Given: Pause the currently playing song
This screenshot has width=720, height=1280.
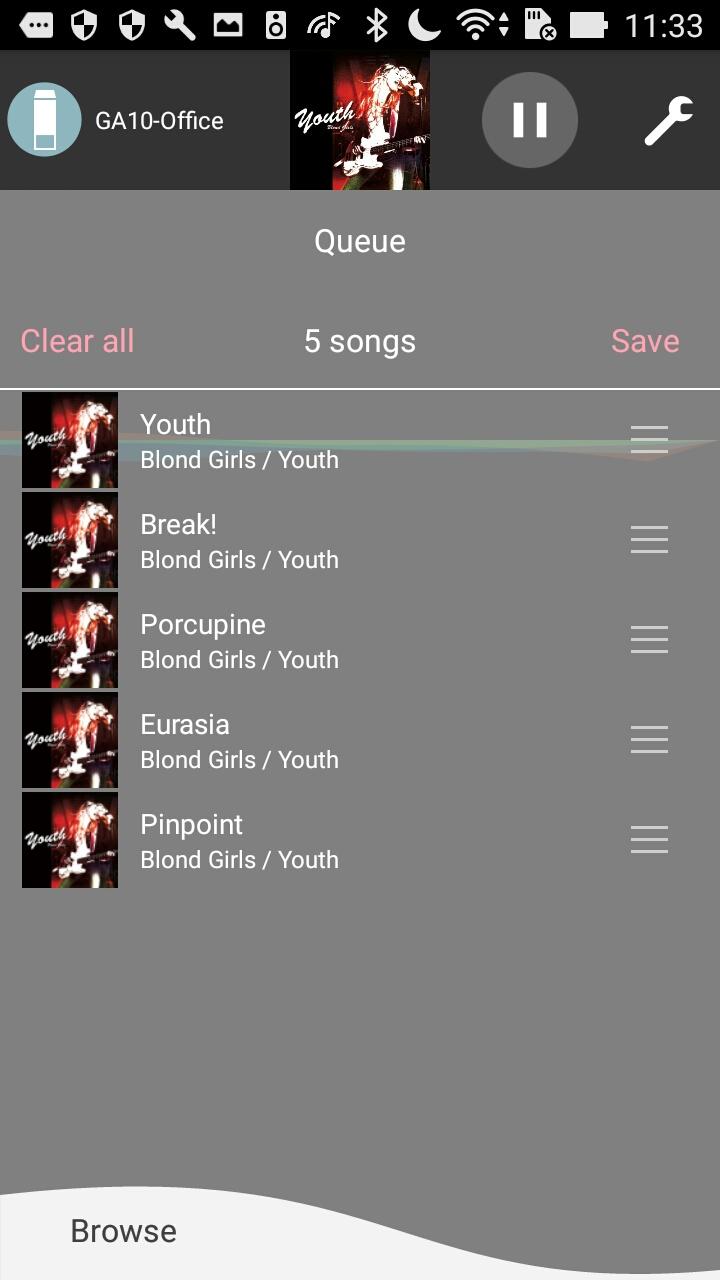Looking at the screenshot, I should click(529, 120).
